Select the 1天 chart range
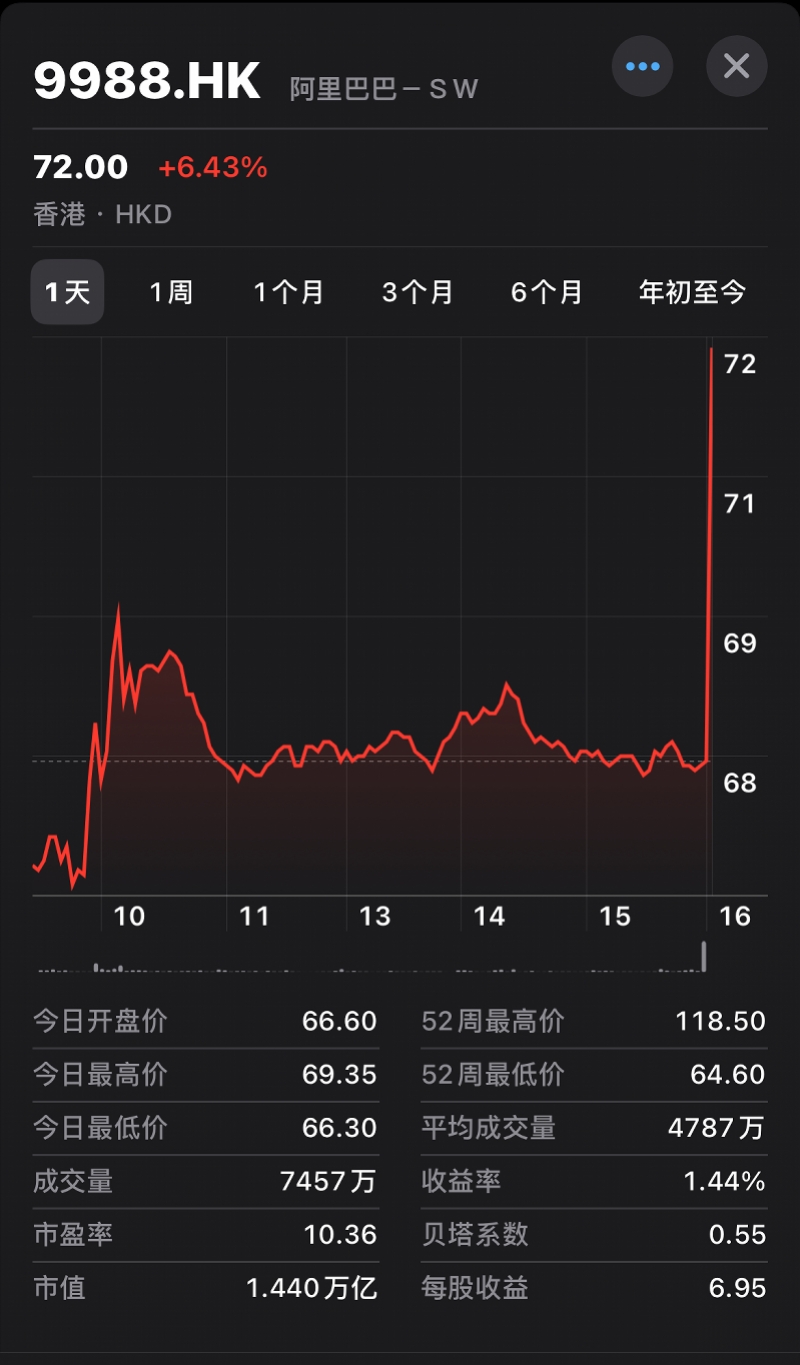 tap(67, 292)
